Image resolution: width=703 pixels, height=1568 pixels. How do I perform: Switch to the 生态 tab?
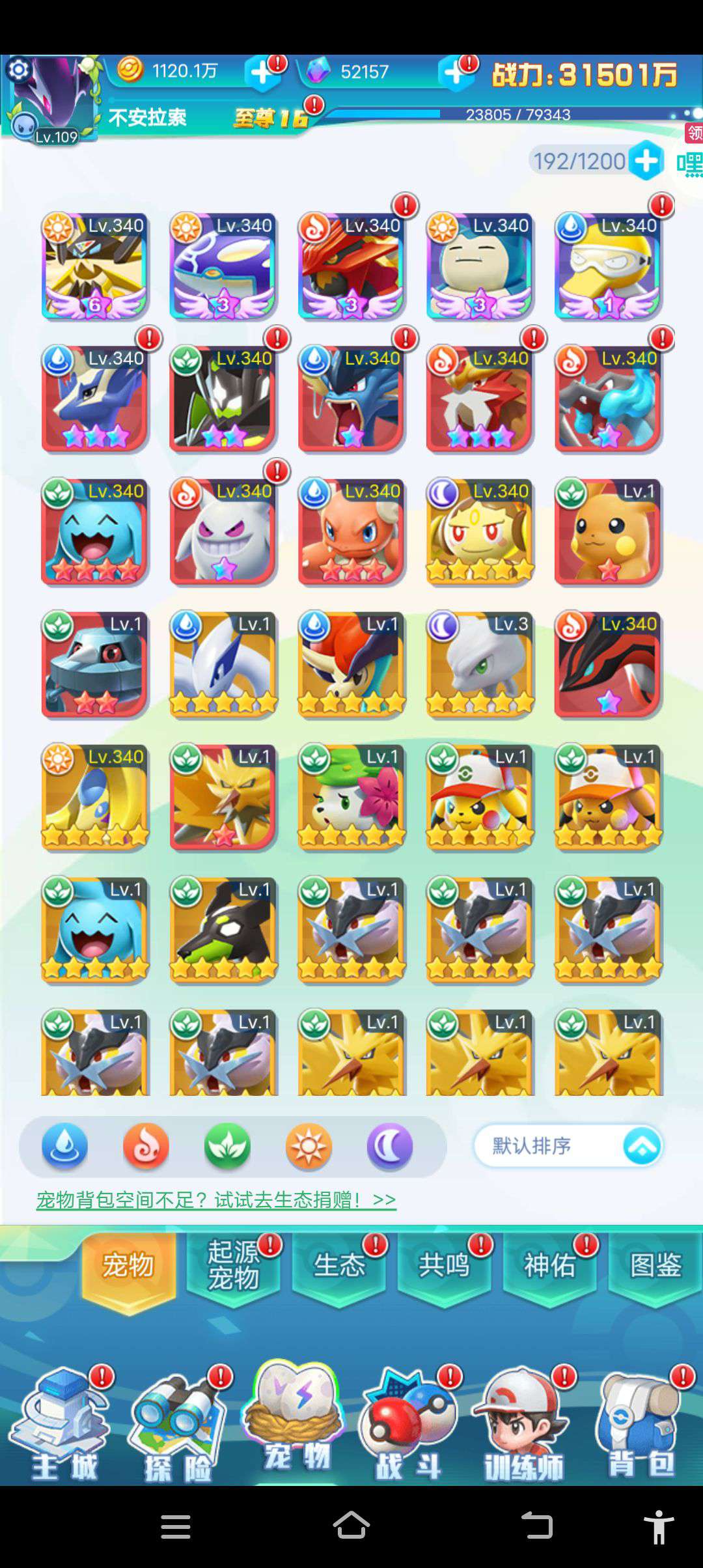pos(338,1266)
